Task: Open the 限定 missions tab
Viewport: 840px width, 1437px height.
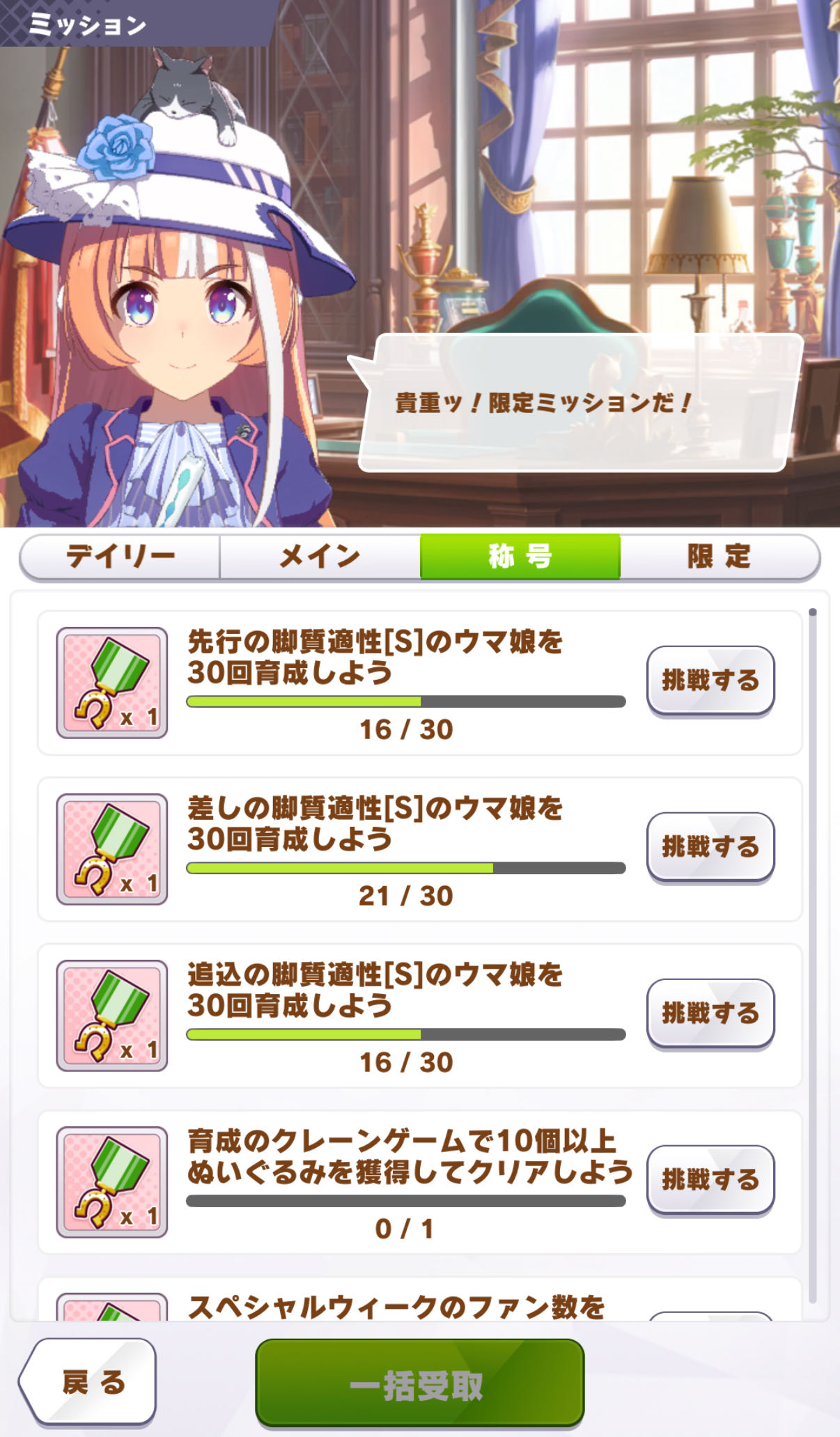Action: [x=719, y=557]
